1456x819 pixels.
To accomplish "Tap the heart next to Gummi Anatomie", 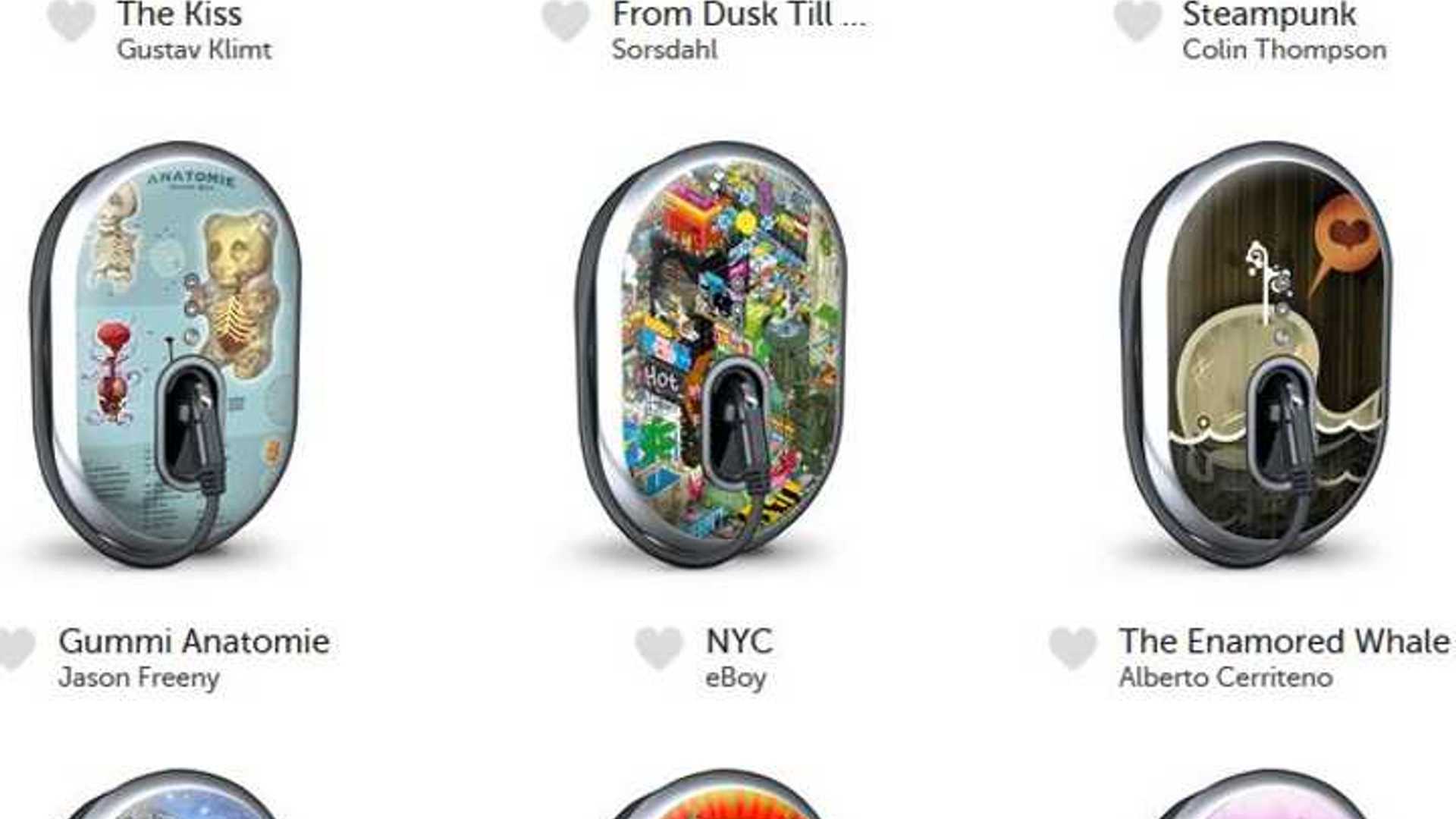I will (x=17, y=648).
